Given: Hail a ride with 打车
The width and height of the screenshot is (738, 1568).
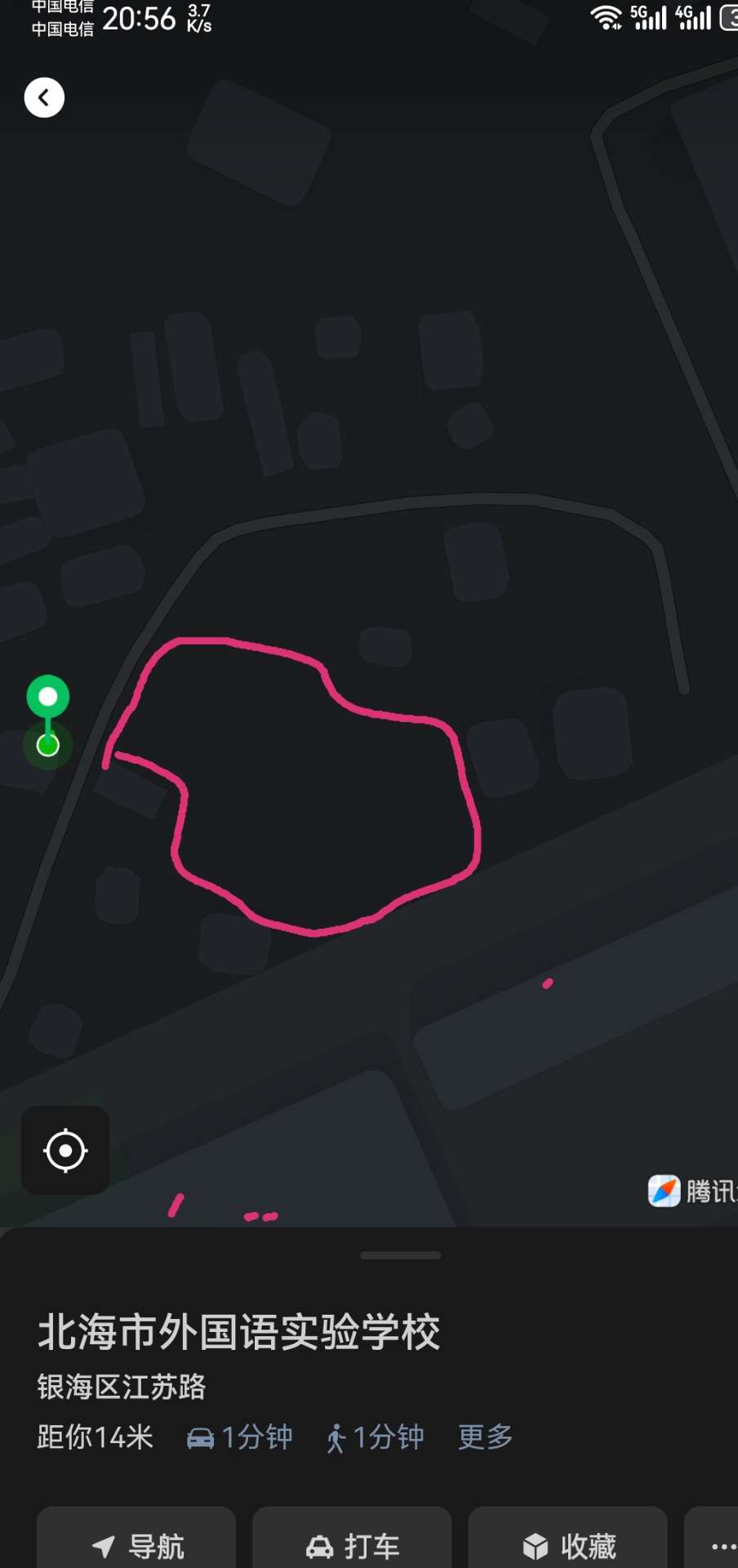Looking at the screenshot, I should pos(353,1545).
